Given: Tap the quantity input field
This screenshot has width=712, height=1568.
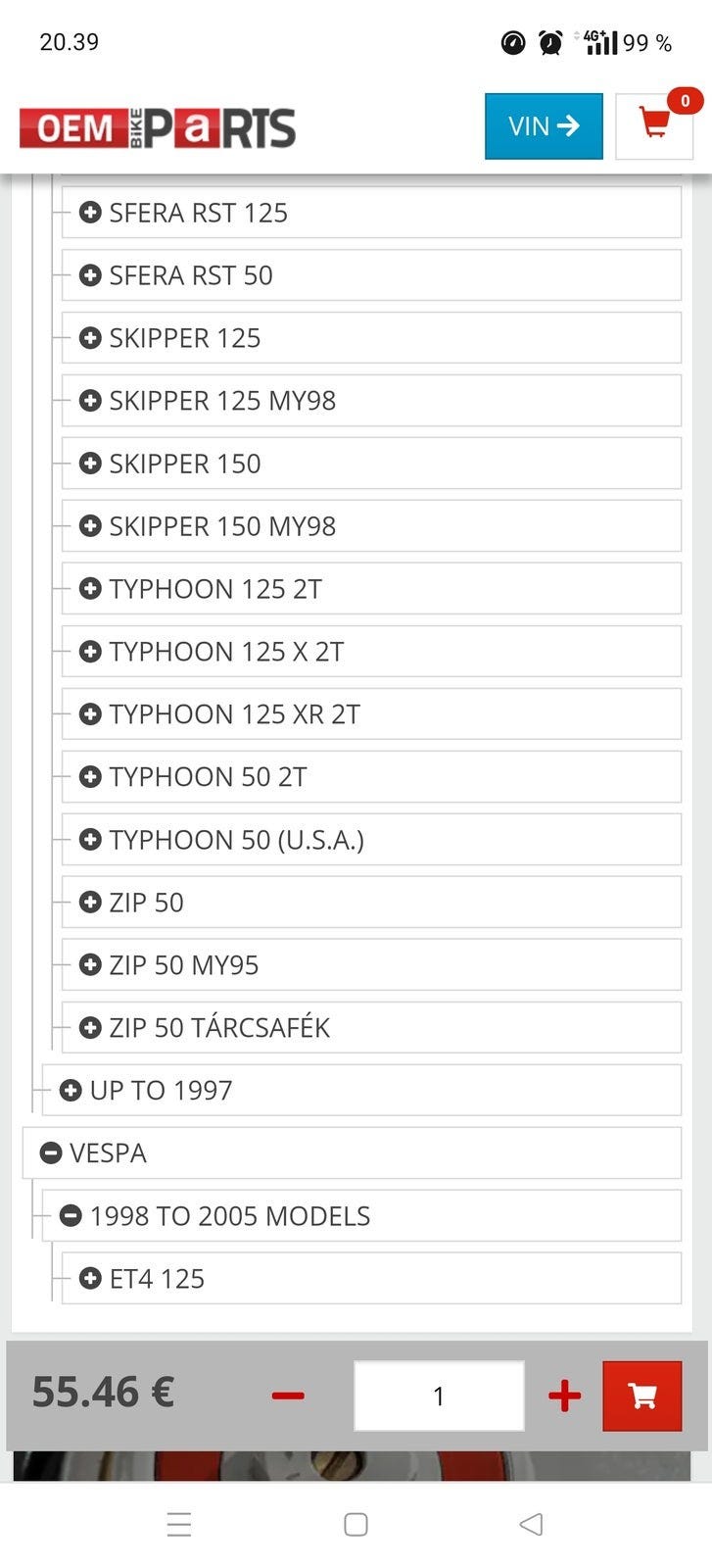Looking at the screenshot, I should tap(439, 1396).
